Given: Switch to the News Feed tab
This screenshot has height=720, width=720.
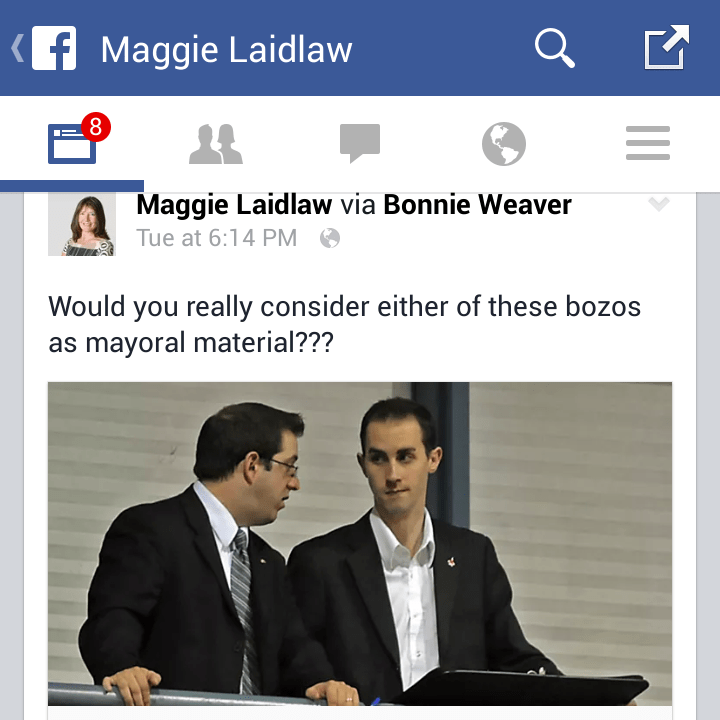Looking at the screenshot, I should pyautogui.click(x=72, y=145).
